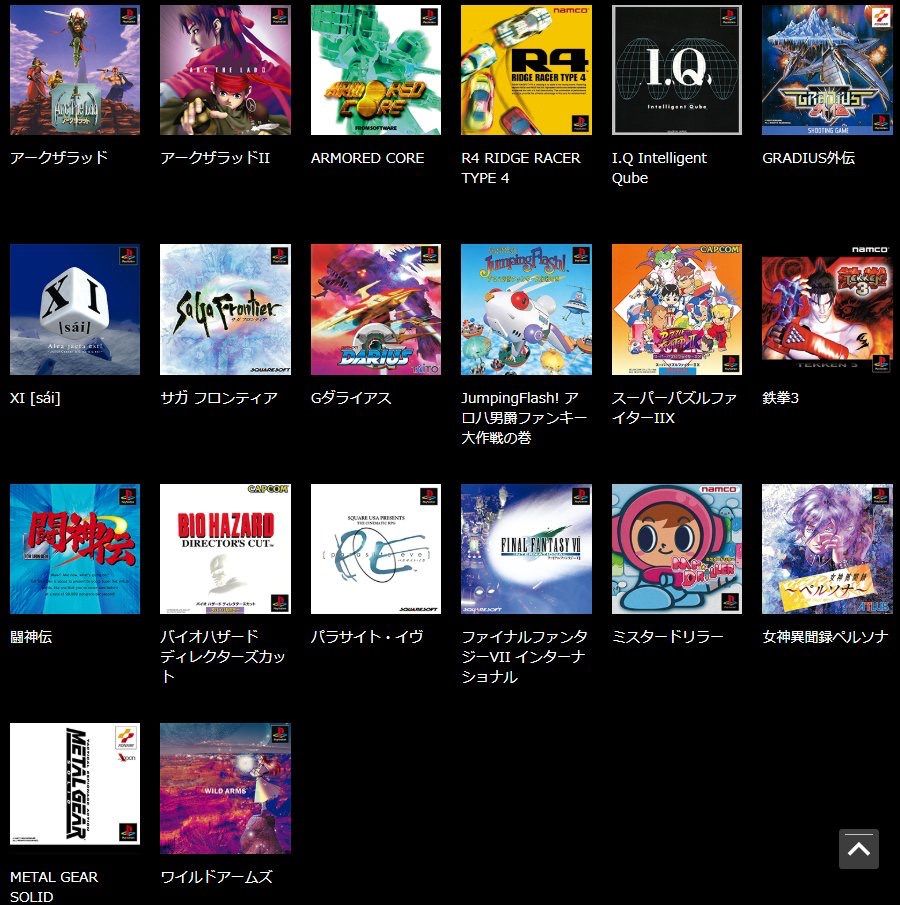Select the パラサイト・イヴ cover

point(376,549)
